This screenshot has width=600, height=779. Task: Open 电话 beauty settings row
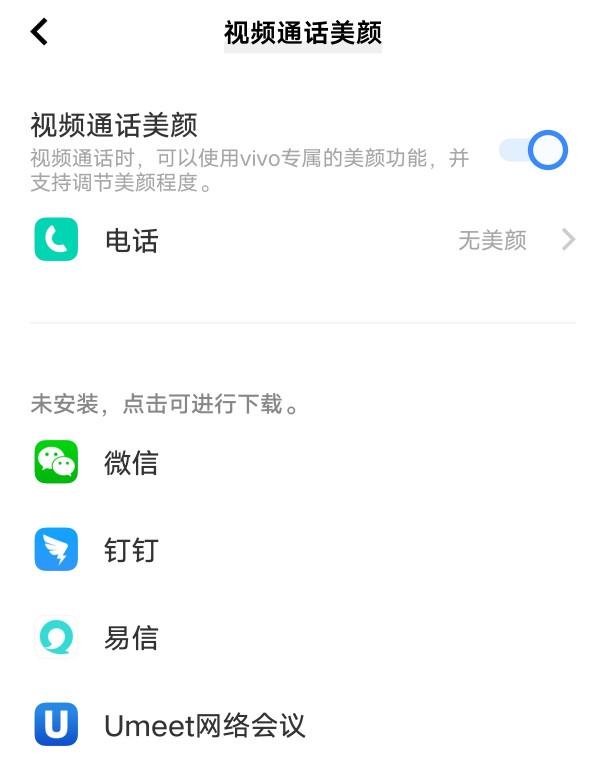[x=300, y=240]
